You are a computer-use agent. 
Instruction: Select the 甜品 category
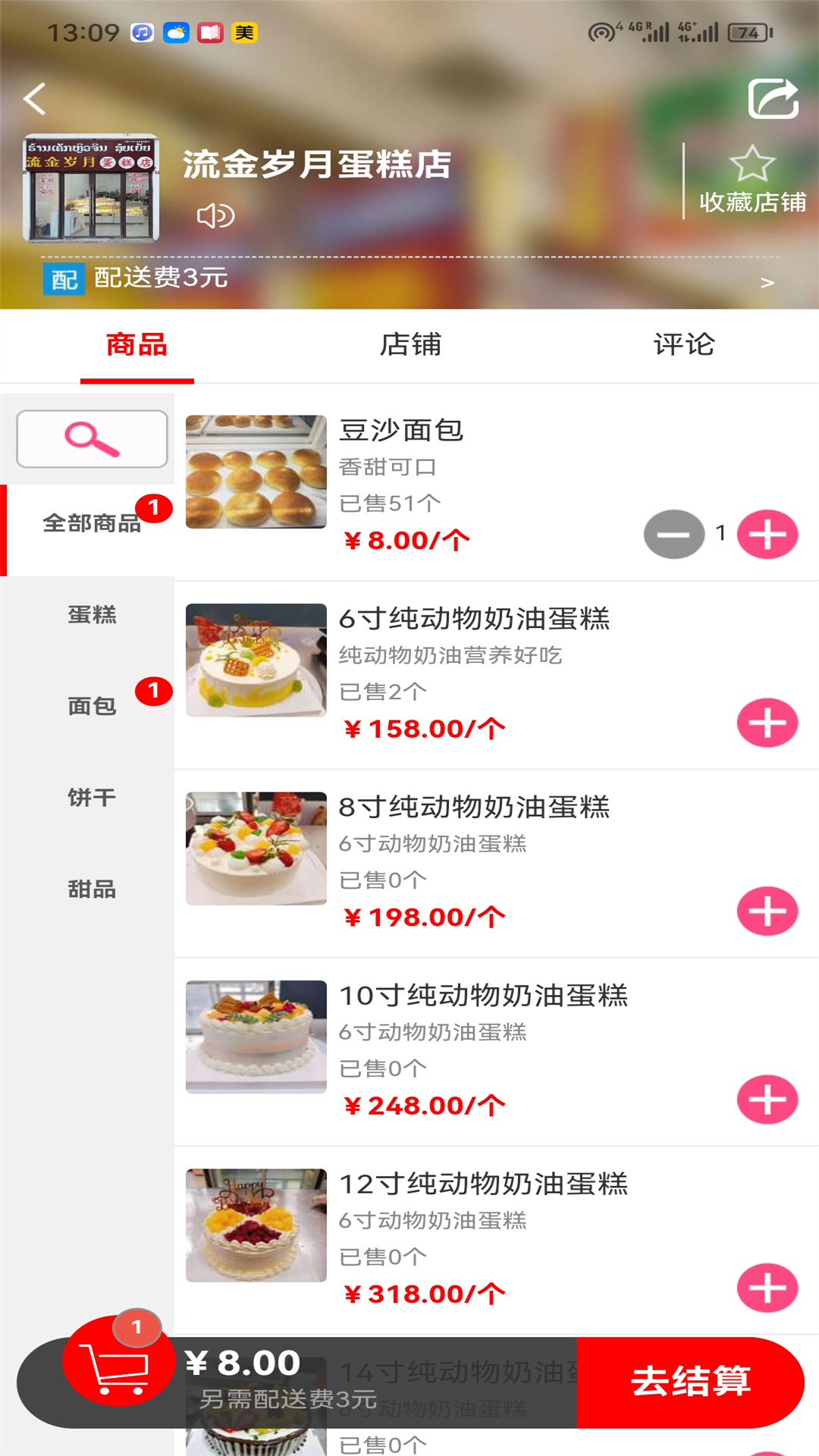(92, 889)
